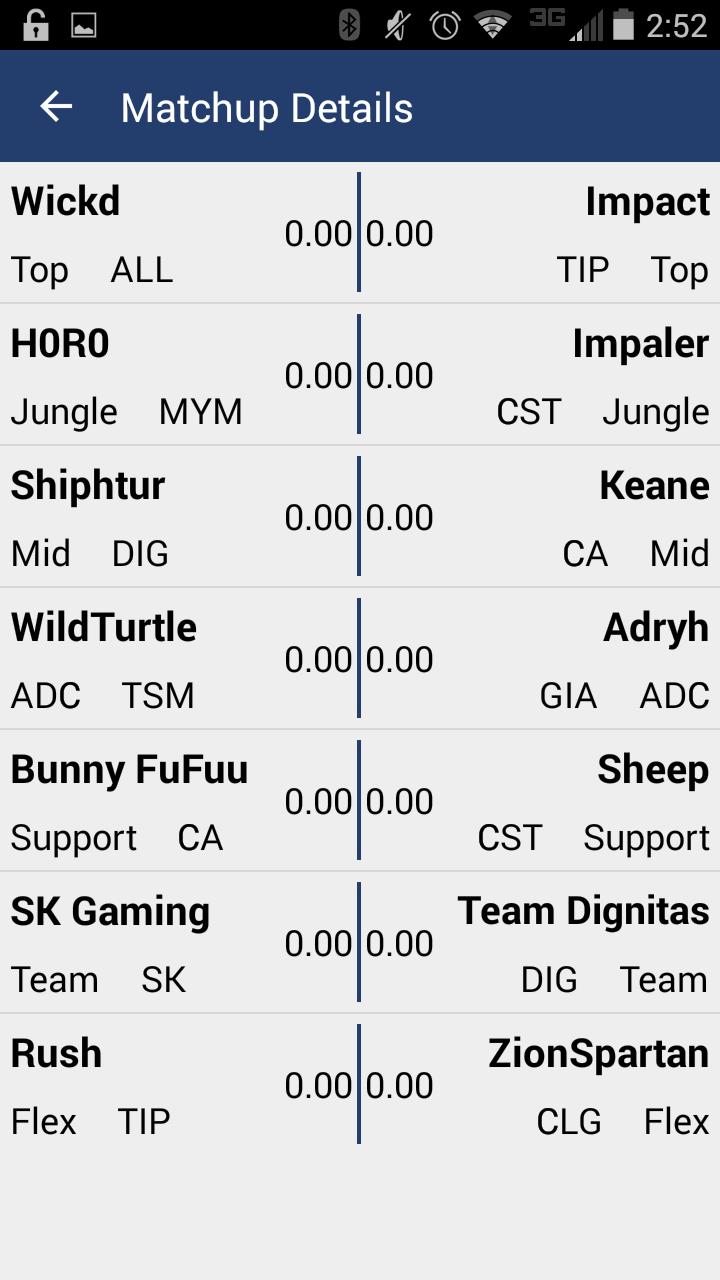Open the SK Gaming vs Team Dignitas row
720x1280 pixels.
[360, 943]
